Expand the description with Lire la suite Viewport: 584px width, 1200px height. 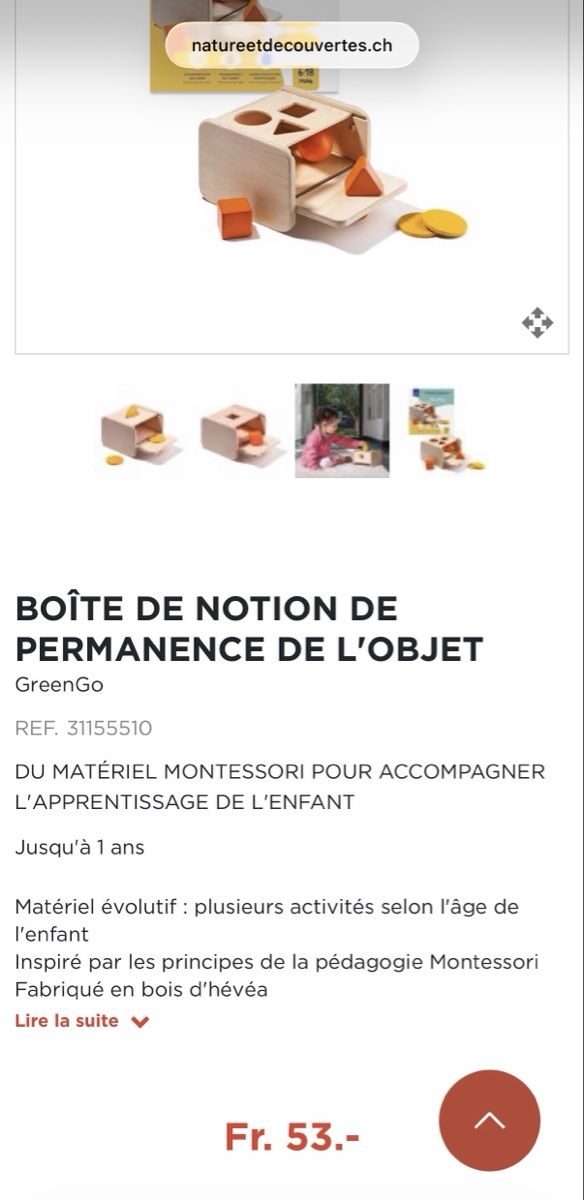[82, 1021]
